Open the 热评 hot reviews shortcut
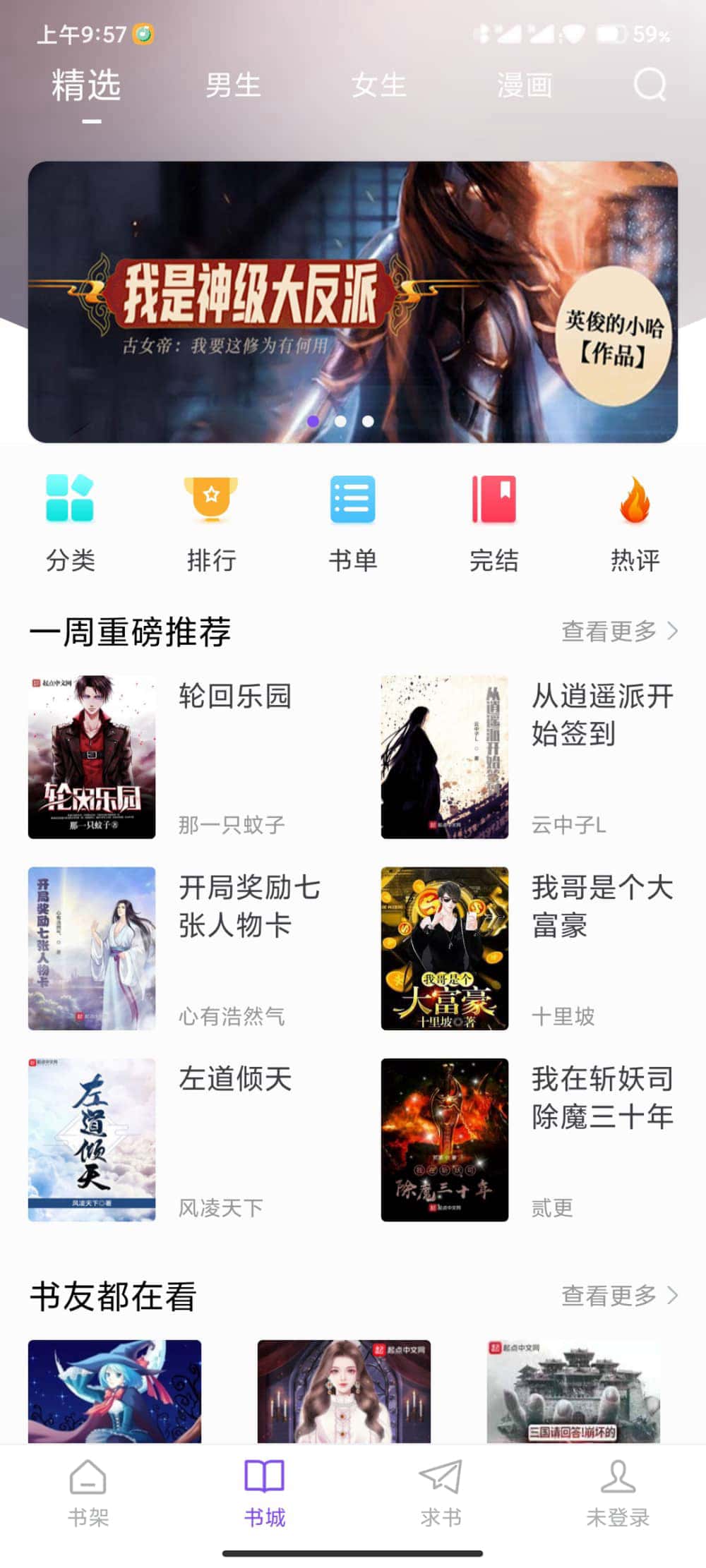706x1568 pixels. (x=635, y=522)
